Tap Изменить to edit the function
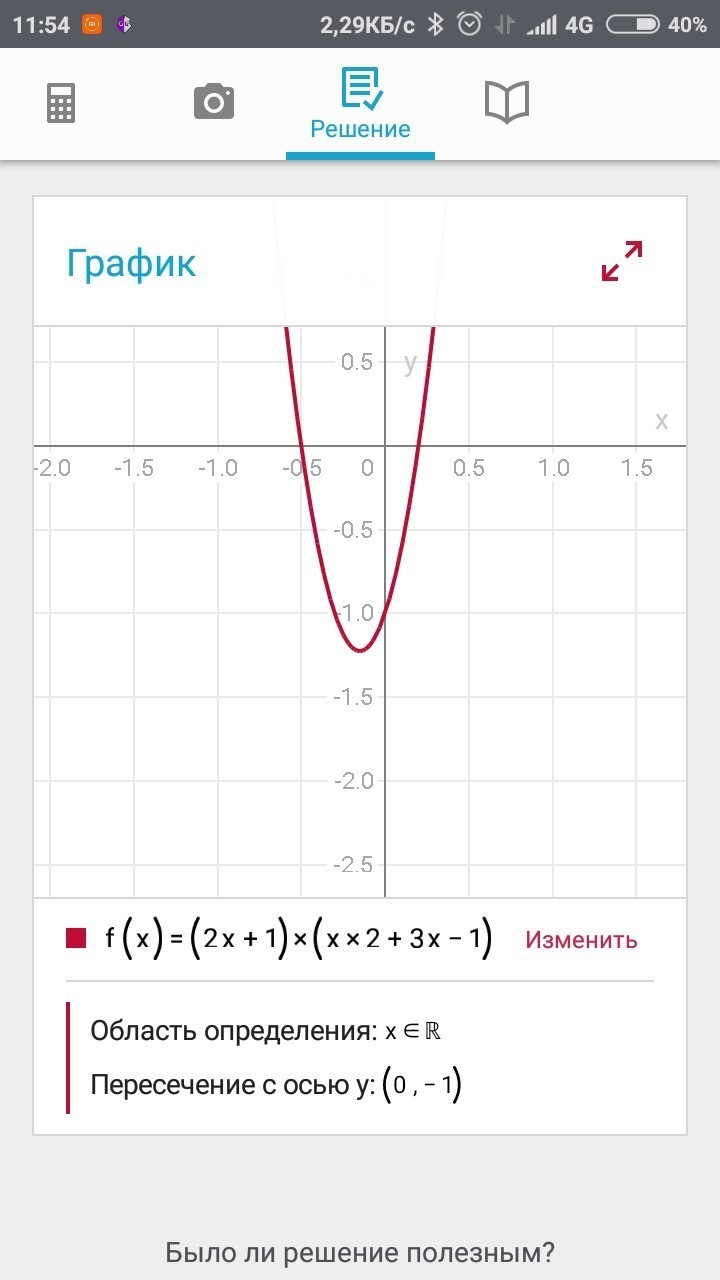Image resolution: width=720 pixels, height=1280 pixels. click(581, 940)
